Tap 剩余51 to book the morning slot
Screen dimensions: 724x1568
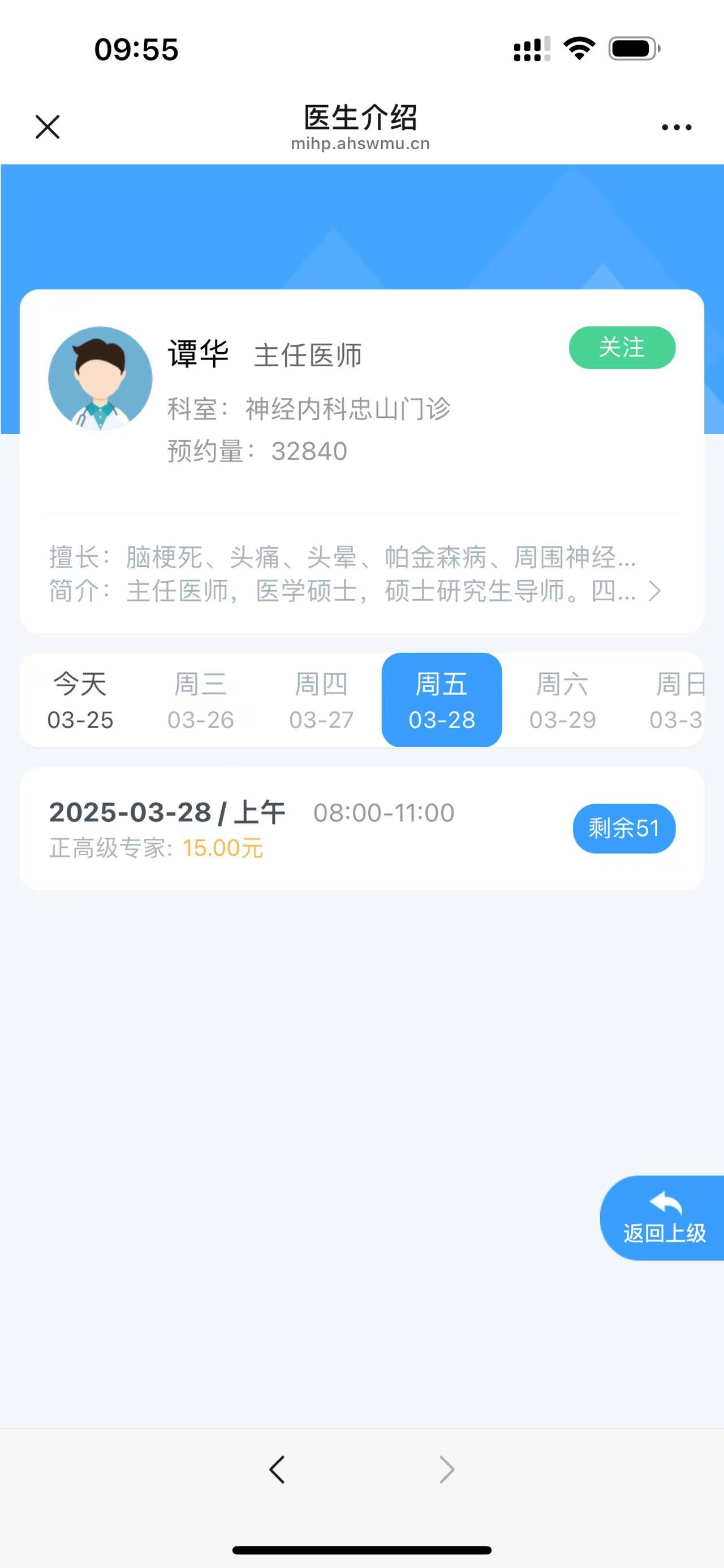click(623, 829)
